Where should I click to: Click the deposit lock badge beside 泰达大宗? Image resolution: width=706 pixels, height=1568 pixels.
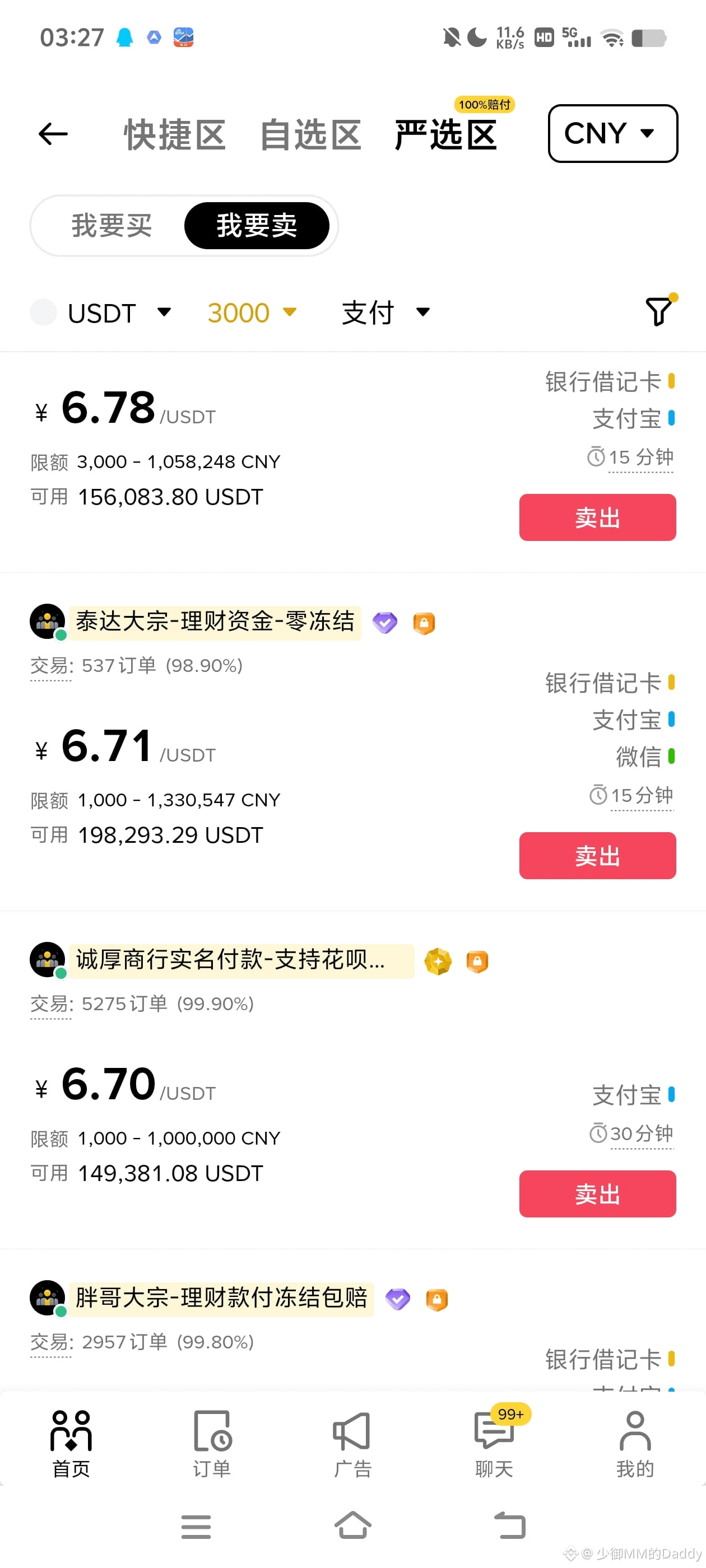point(424,622)
